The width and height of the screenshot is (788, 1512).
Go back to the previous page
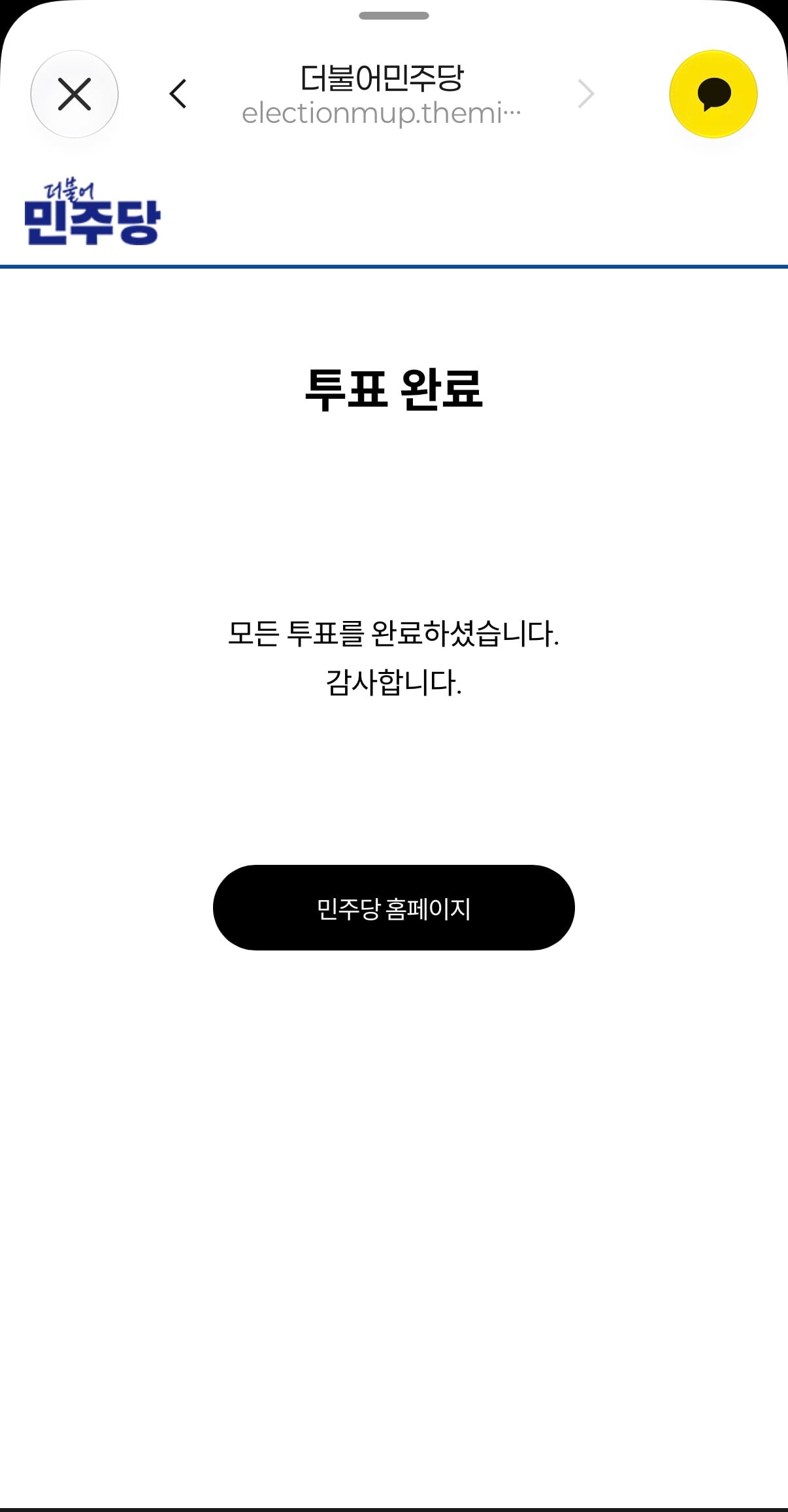coord(178,94)
